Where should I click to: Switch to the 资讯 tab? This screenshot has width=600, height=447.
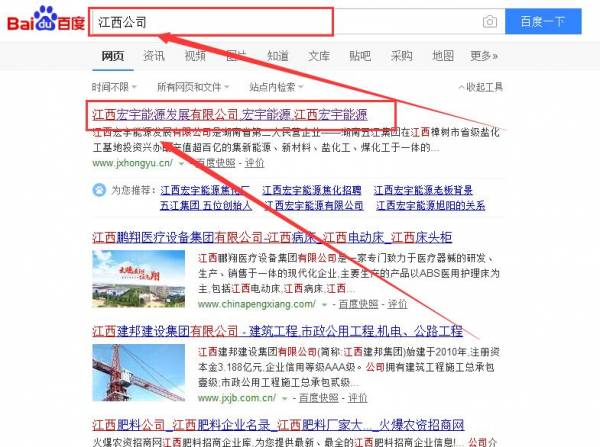(x=154, y=56)
